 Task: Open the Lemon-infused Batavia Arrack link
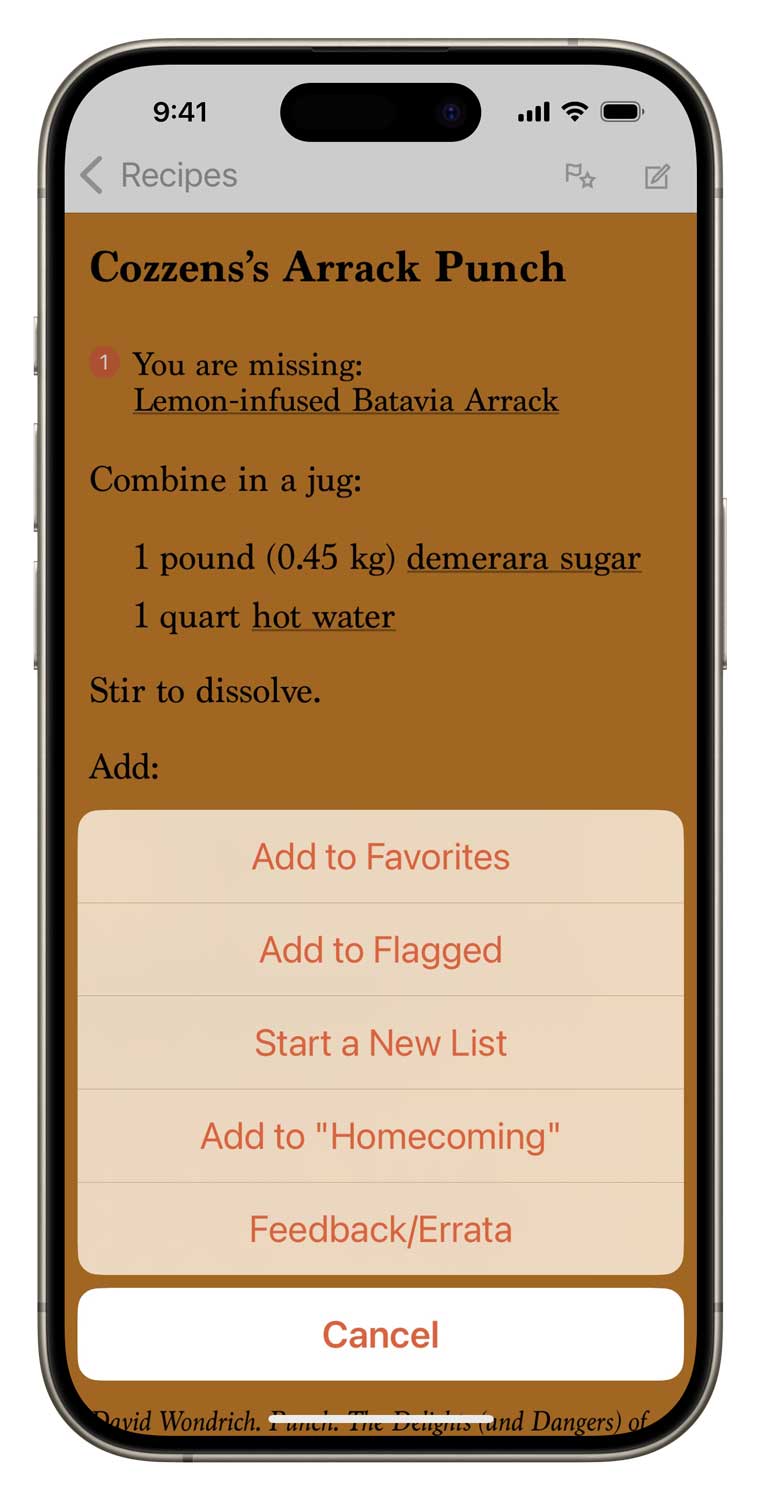pyautogui.click(x=346, y=400)
